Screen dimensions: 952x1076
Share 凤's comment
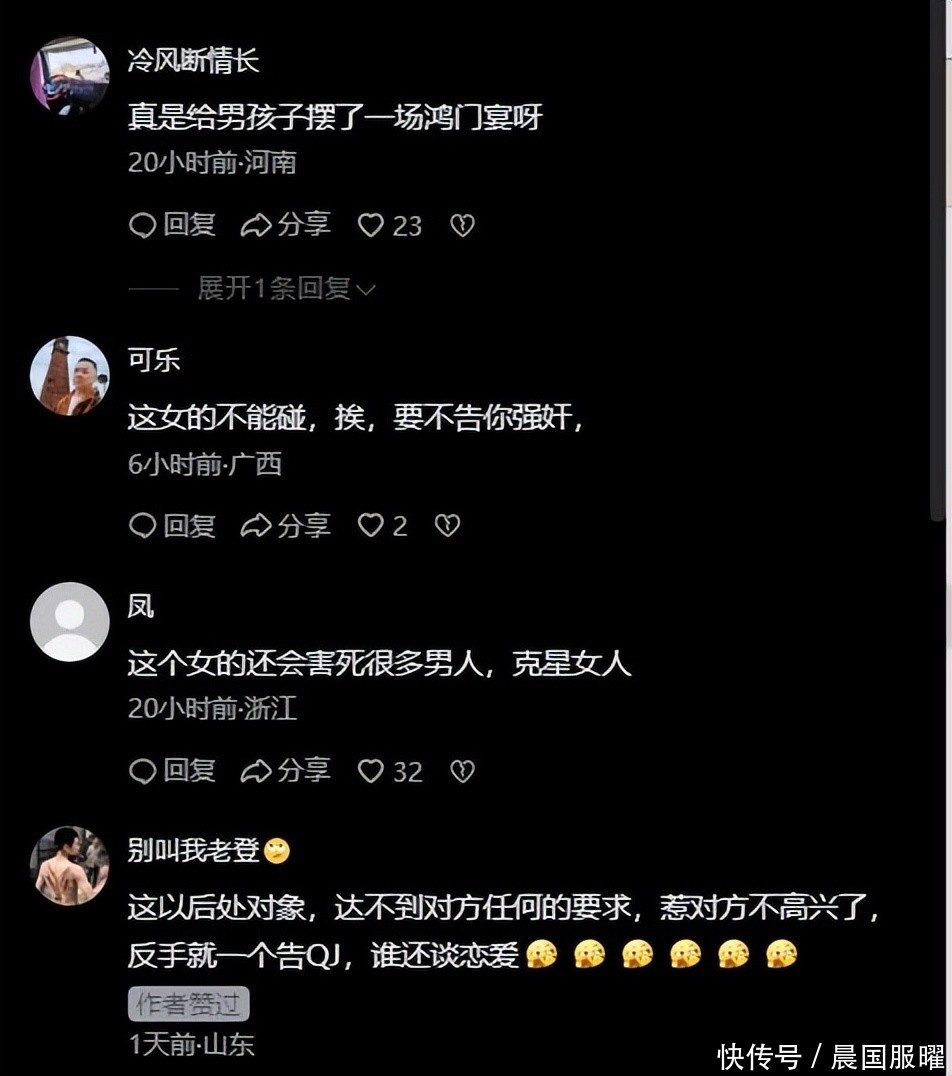(x=285, y=770)
